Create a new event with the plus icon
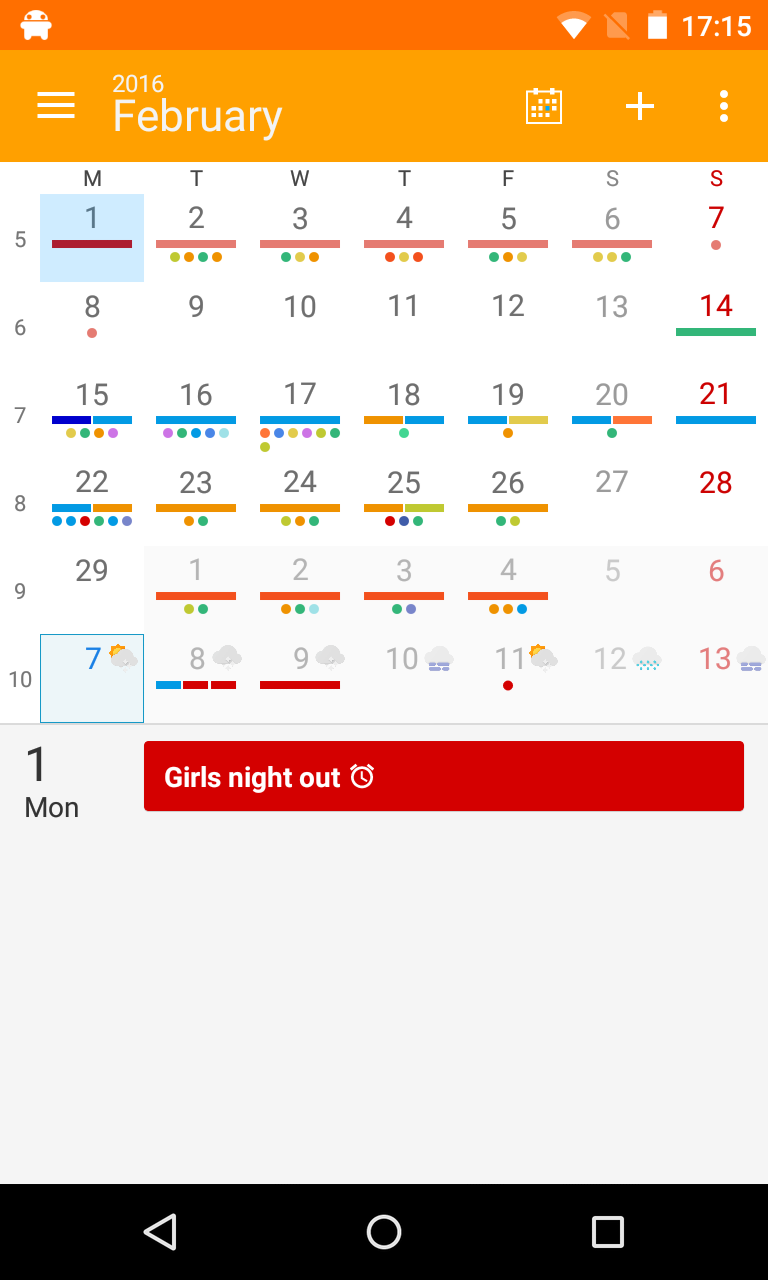Image resolution: width=768 pixels, height=1280 pixels. coord(640,105)
